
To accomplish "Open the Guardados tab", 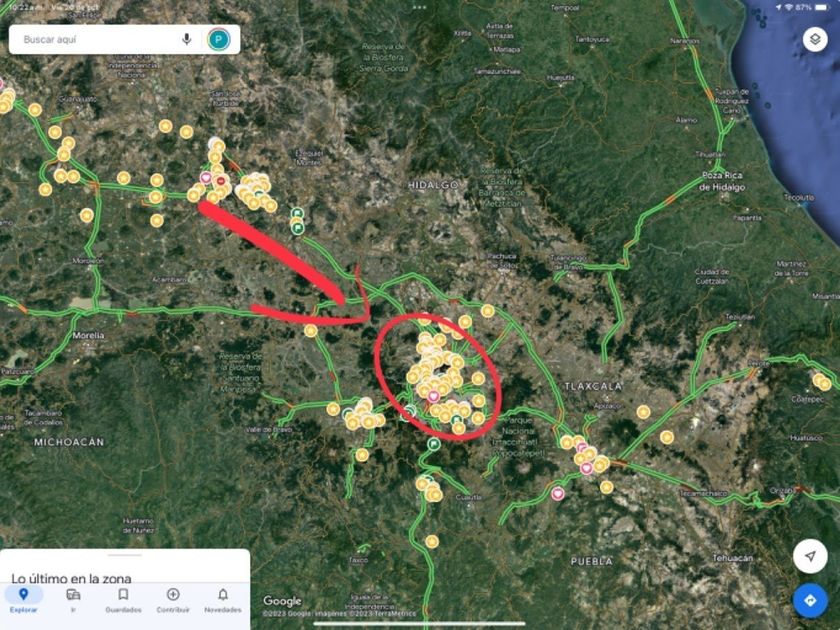I will [123, 600].
